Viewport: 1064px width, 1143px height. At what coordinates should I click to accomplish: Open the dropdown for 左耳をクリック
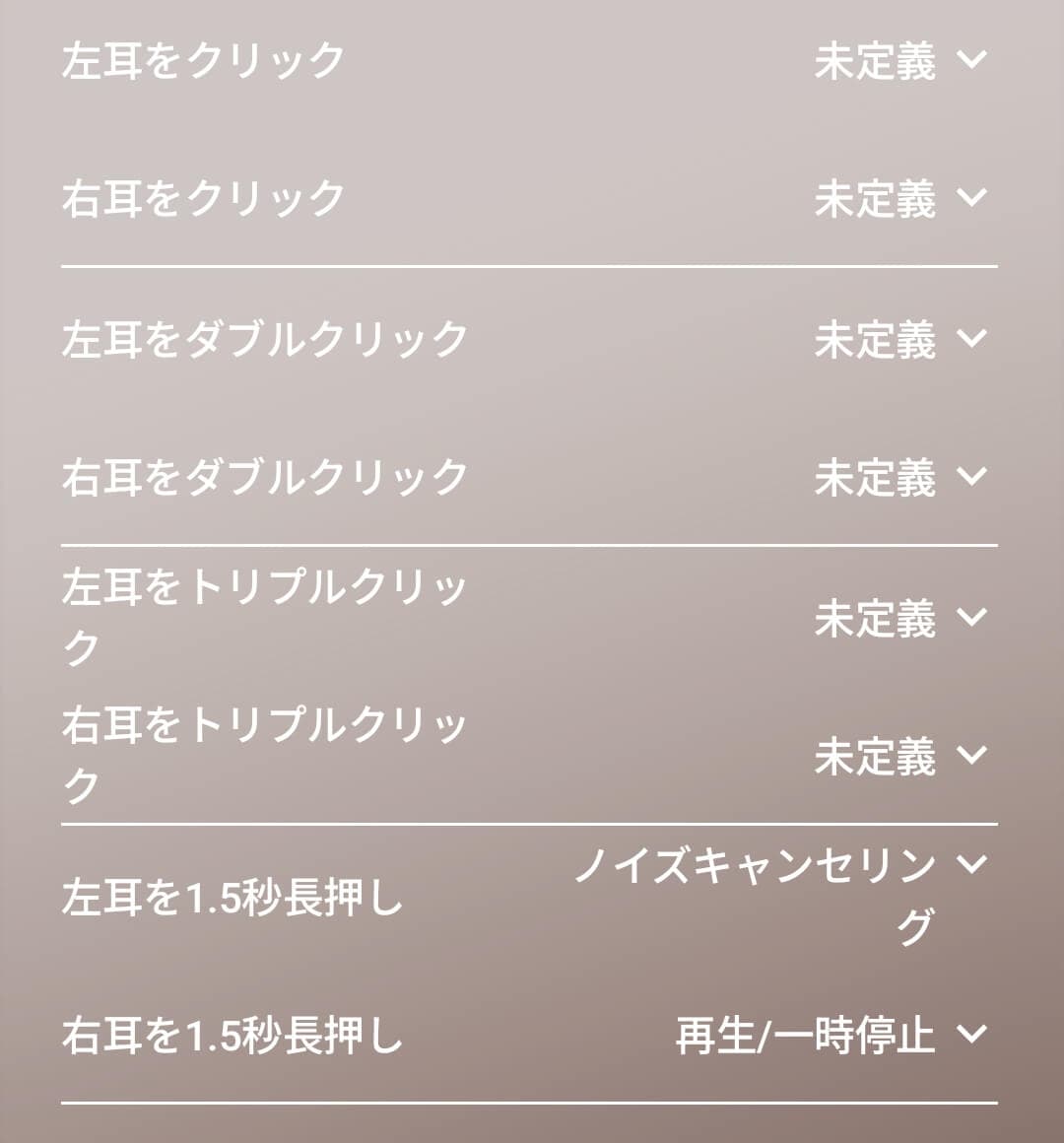[898, 61]
